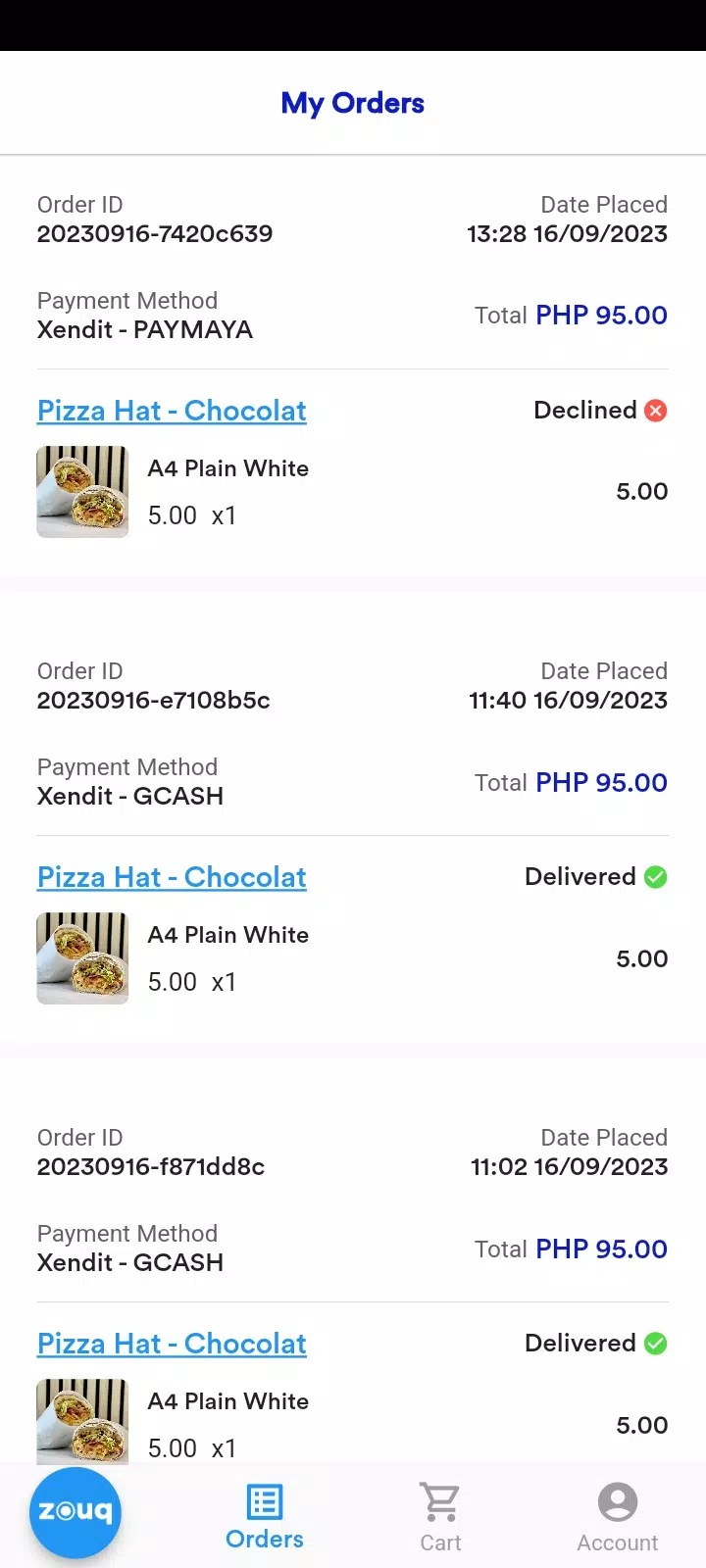The image size is (706, 1568).
Task: Tap the zouq home button
Action: pos(76,1512)
